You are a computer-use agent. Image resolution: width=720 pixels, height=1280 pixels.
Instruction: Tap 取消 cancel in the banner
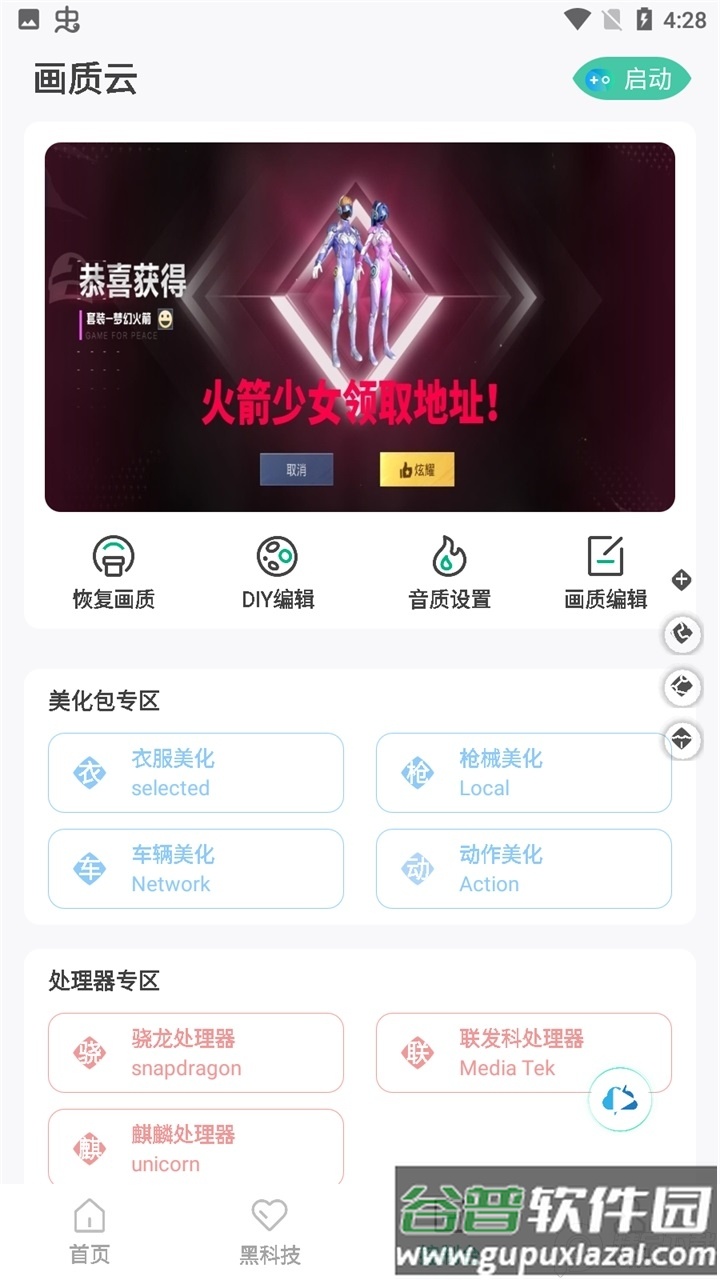click(297, 469)
